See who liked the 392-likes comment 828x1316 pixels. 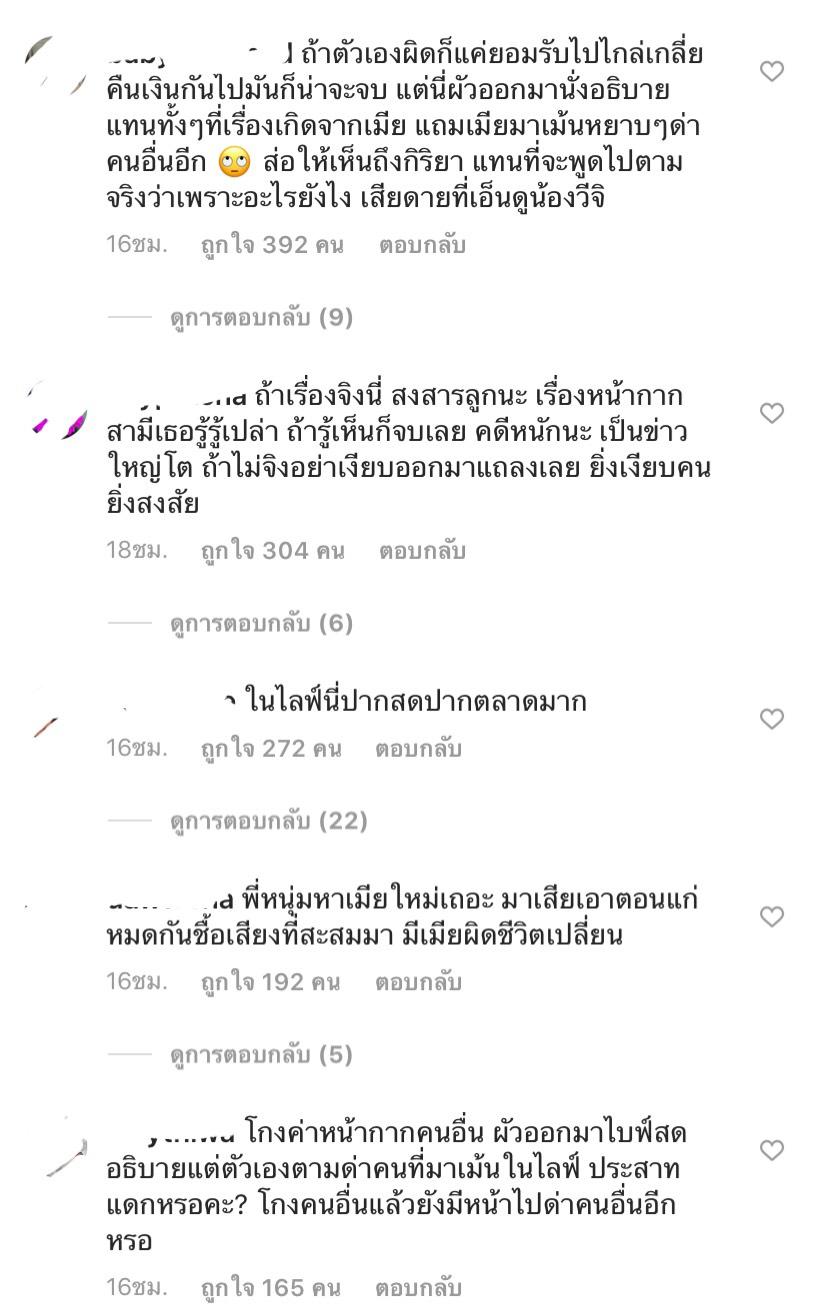click(272, 245)
